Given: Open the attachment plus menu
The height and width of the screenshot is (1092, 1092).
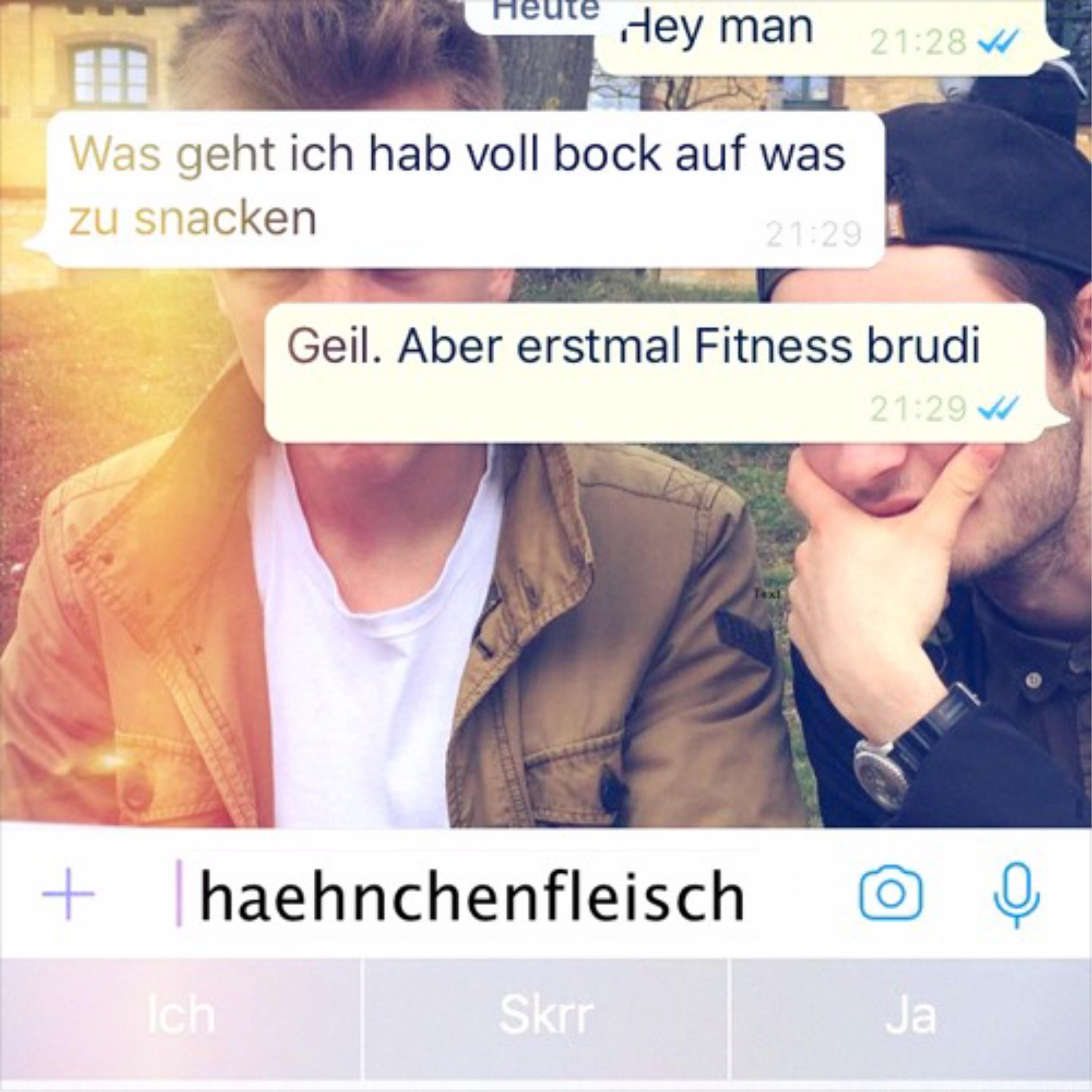Looking at the screenshot, I should point(68,894).
